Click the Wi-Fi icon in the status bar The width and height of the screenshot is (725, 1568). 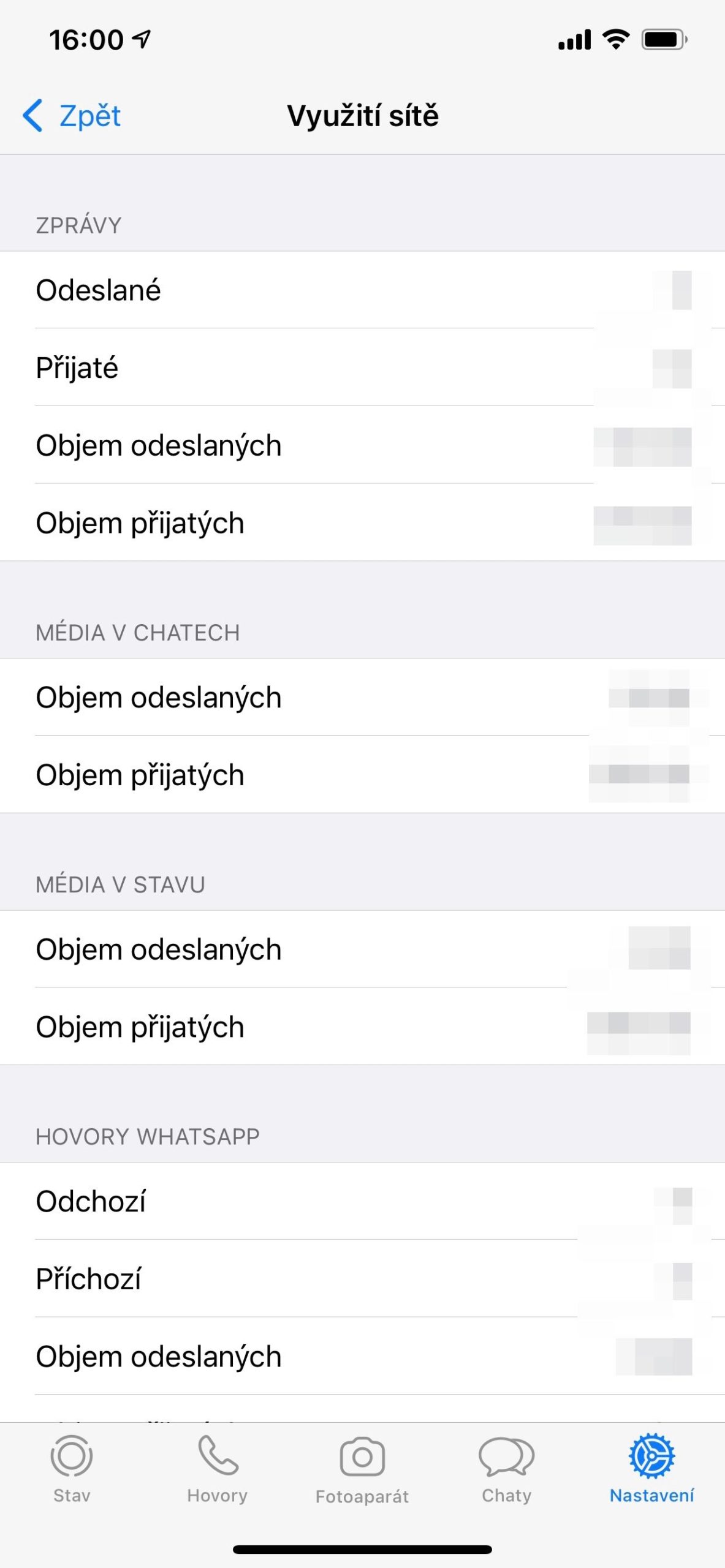point(615,39)
